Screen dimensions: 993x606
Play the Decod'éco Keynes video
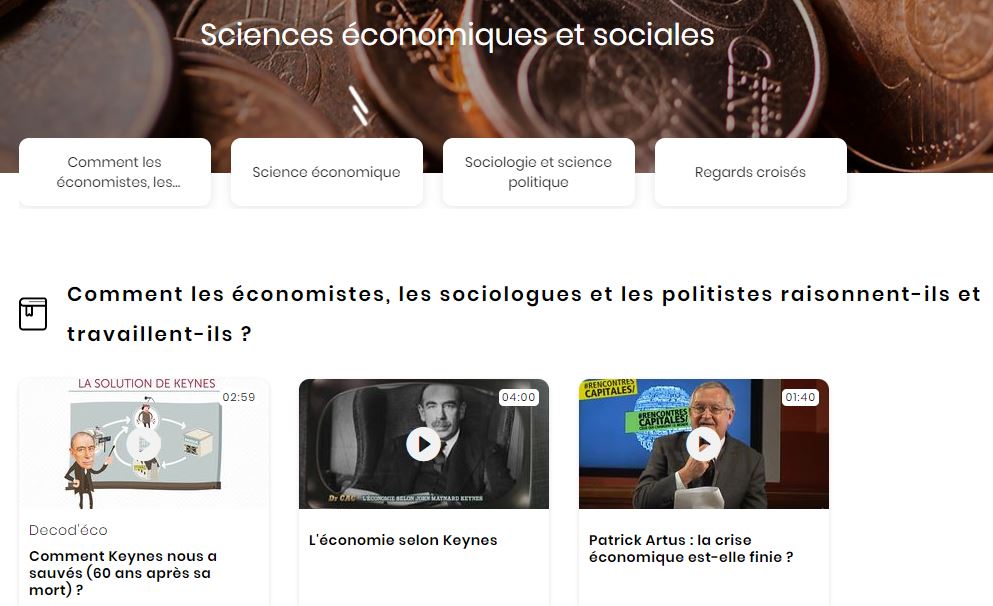click(x=144, y=444)
